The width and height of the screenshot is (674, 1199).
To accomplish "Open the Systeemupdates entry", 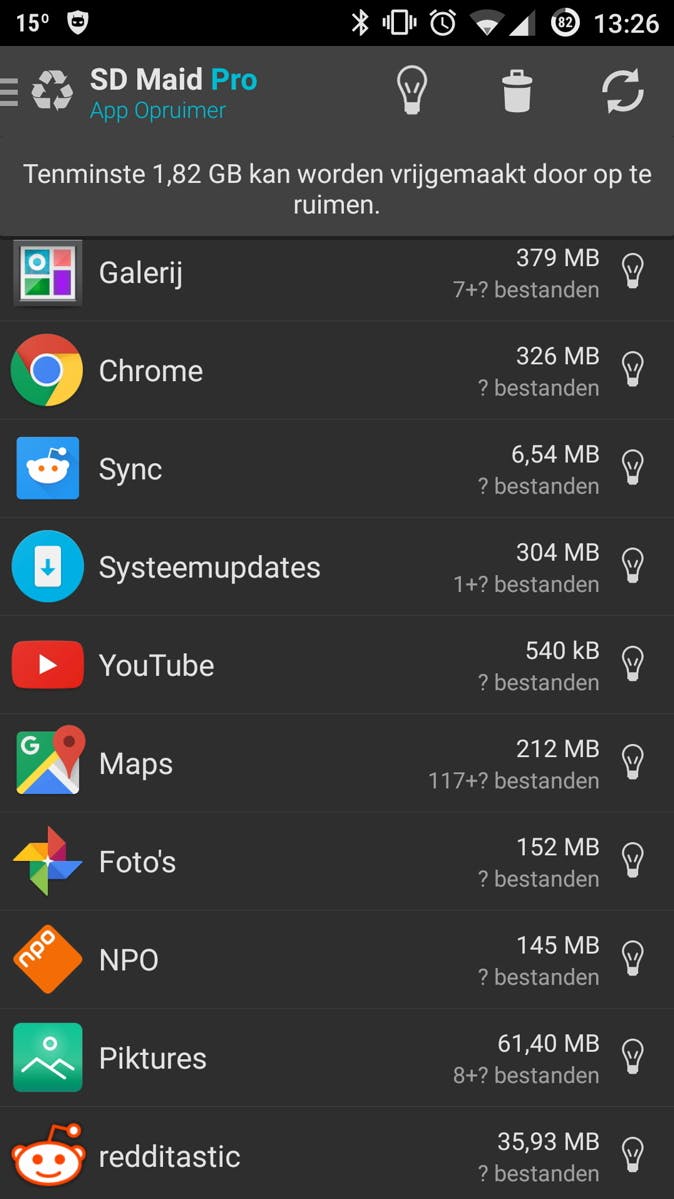I will tap(300, 567).
